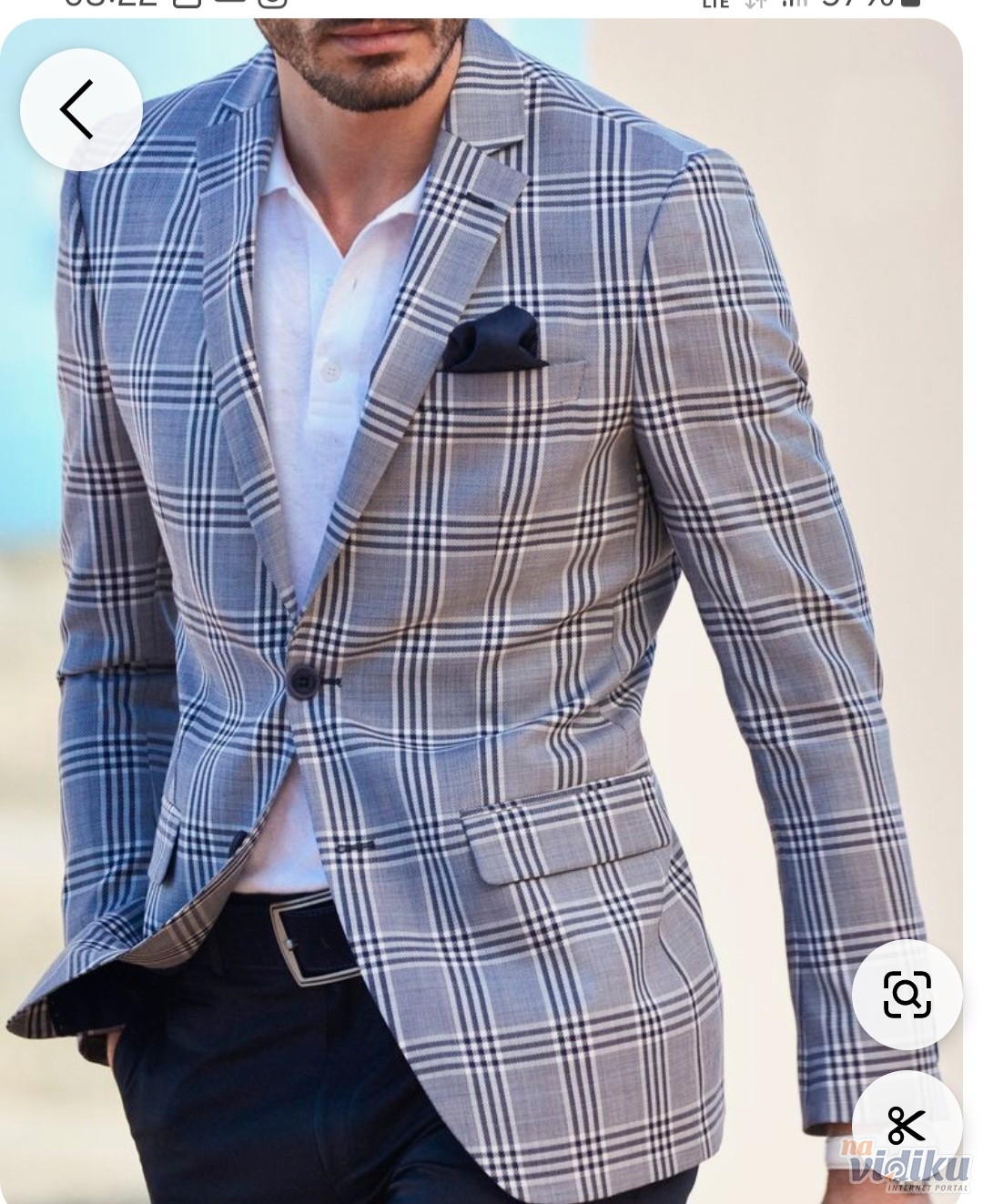This screenshot has height=1204, width=983.
Task: Go back using the arrow button
Action: pyautogui.click(x=81, y=109)
